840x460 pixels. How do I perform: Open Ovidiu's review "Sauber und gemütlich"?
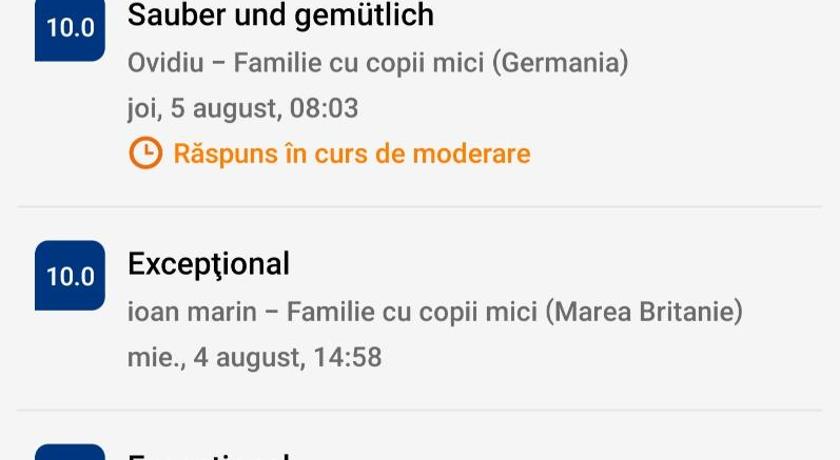click(x=281, y=16)
